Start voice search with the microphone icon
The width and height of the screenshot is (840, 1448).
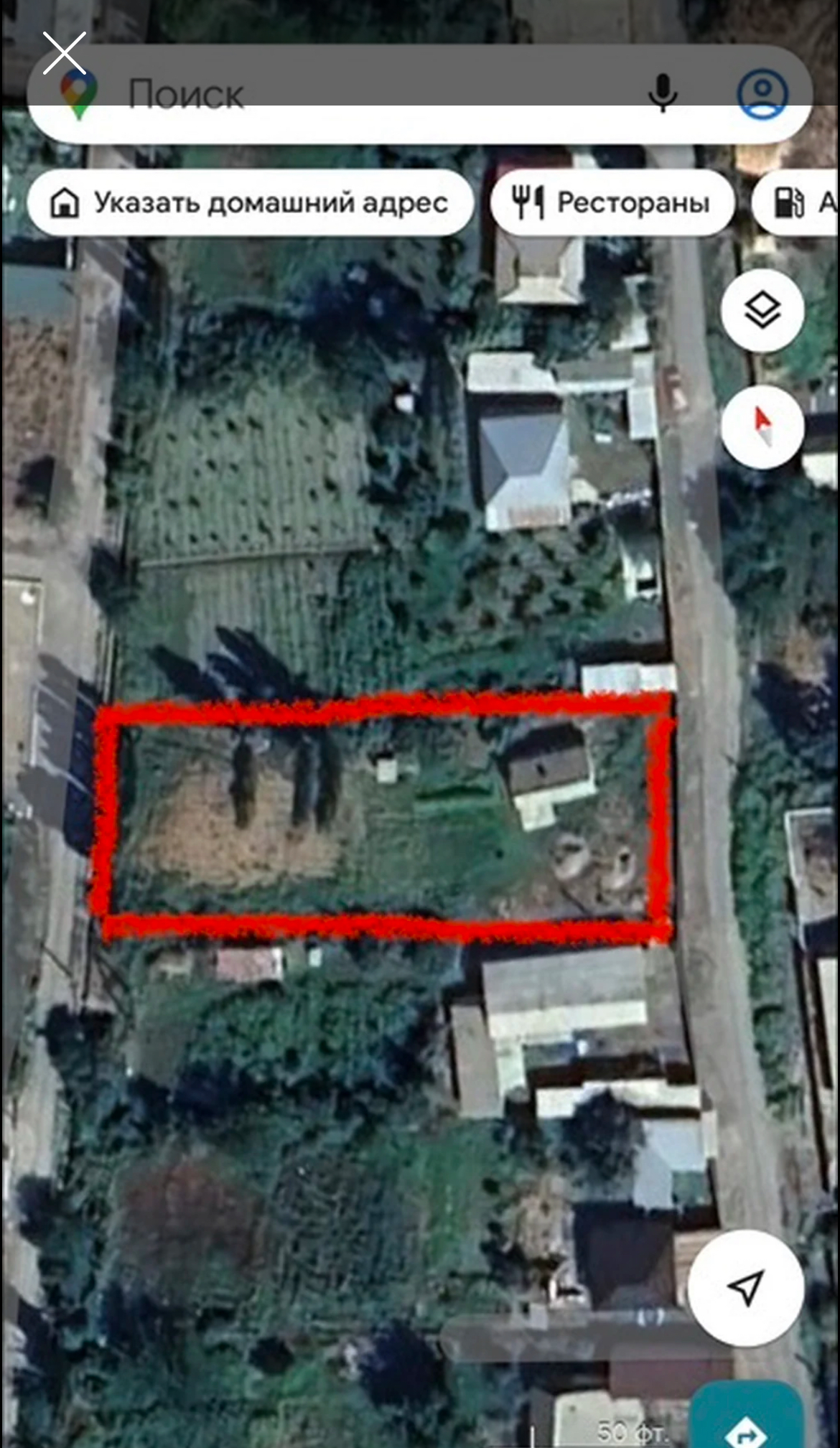(x=662, y=93)
